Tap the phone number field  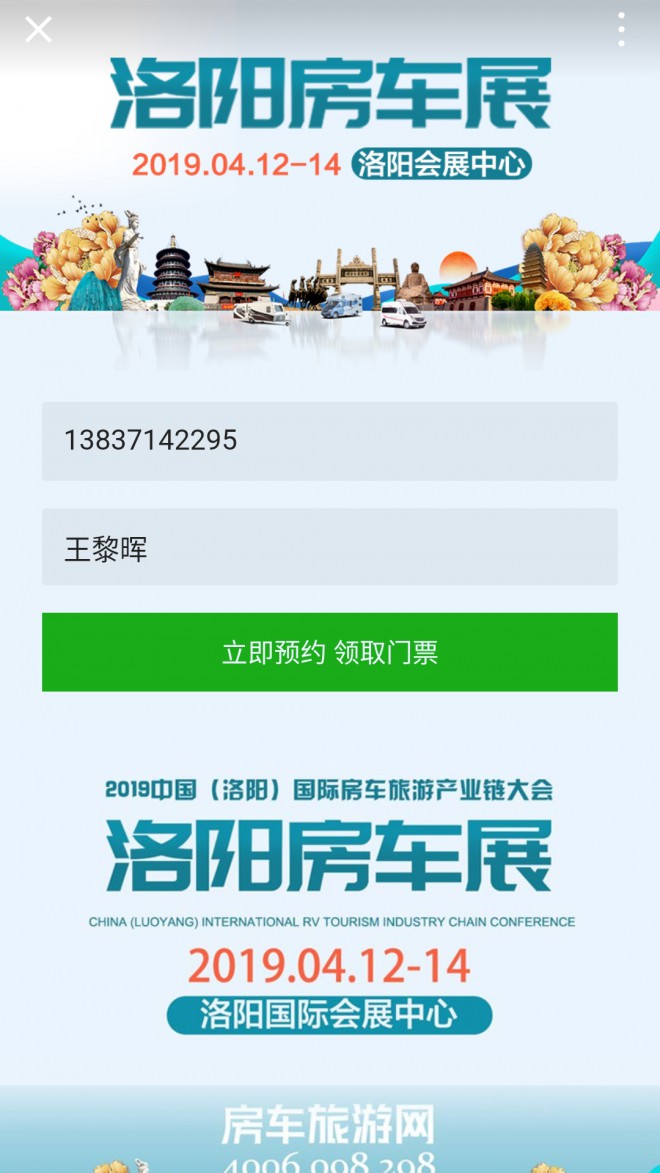point(329,441)
